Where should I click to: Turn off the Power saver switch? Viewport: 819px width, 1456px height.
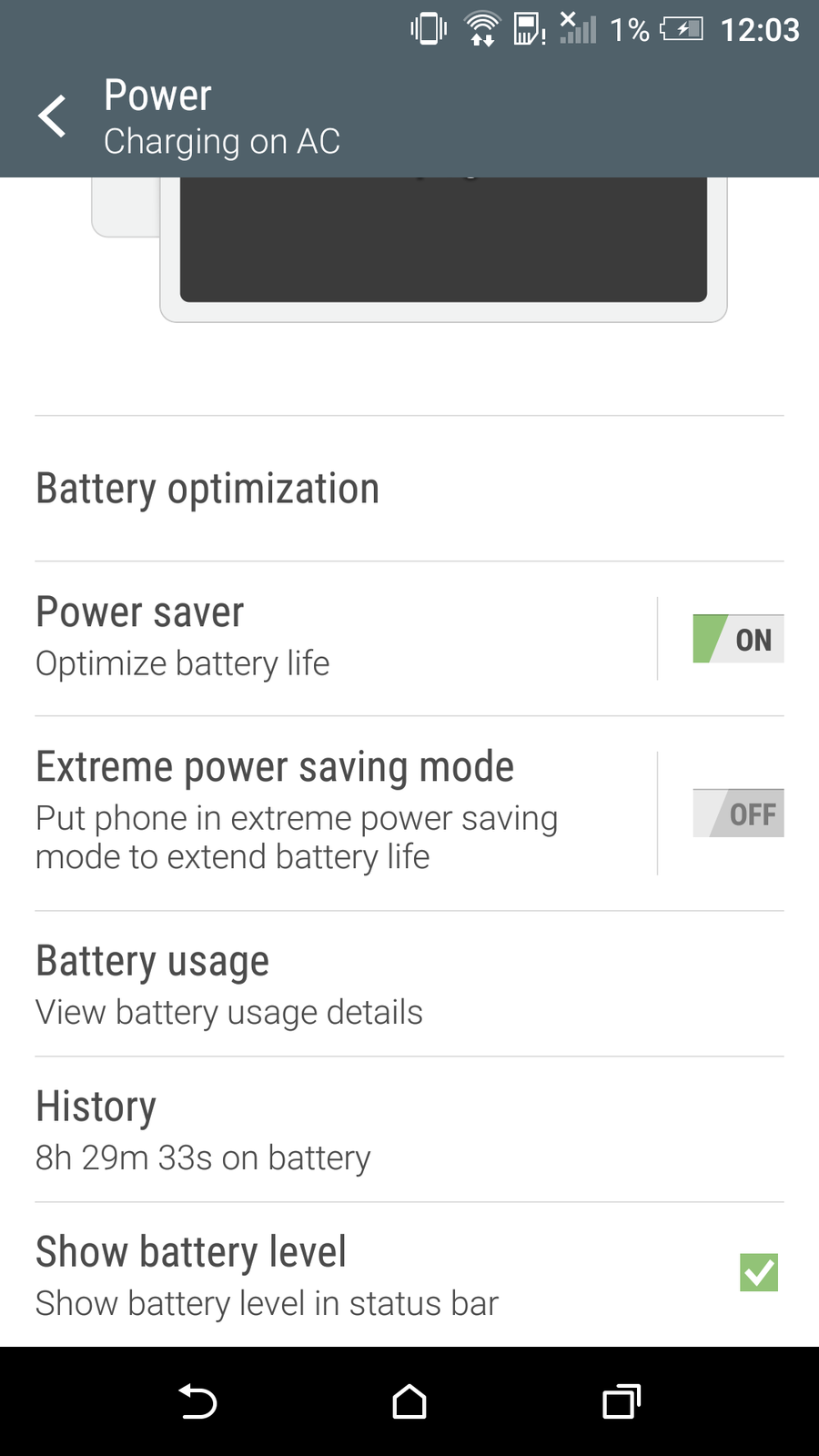738,639
